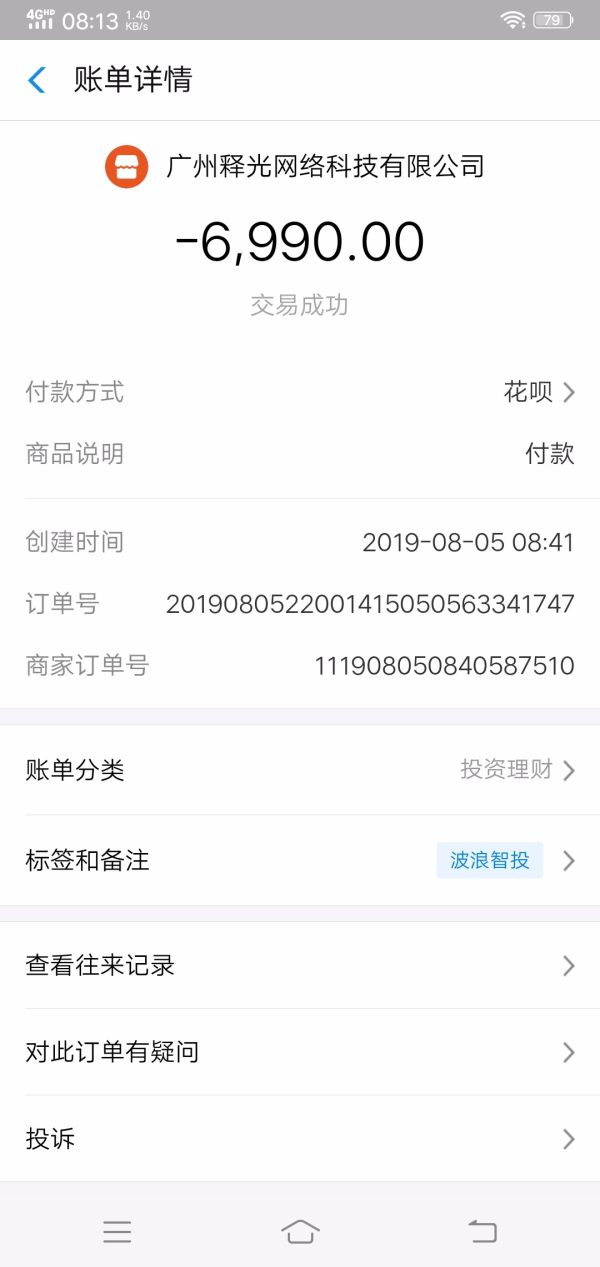600x1267 pixels.
Task: Edit 标签和备注 for this bill
Action: (300, 860)
